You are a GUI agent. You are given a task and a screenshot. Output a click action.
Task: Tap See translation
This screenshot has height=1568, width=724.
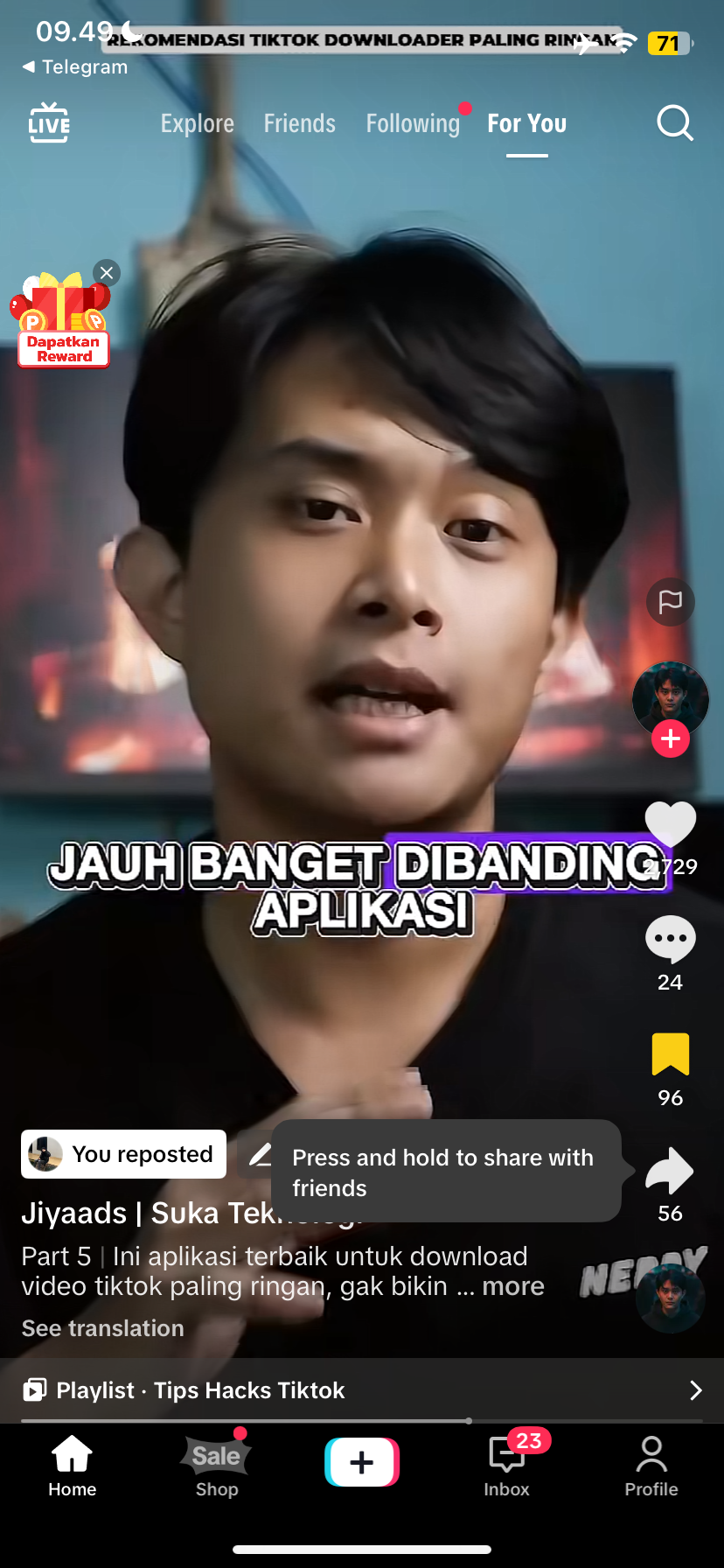point(103,1328)
